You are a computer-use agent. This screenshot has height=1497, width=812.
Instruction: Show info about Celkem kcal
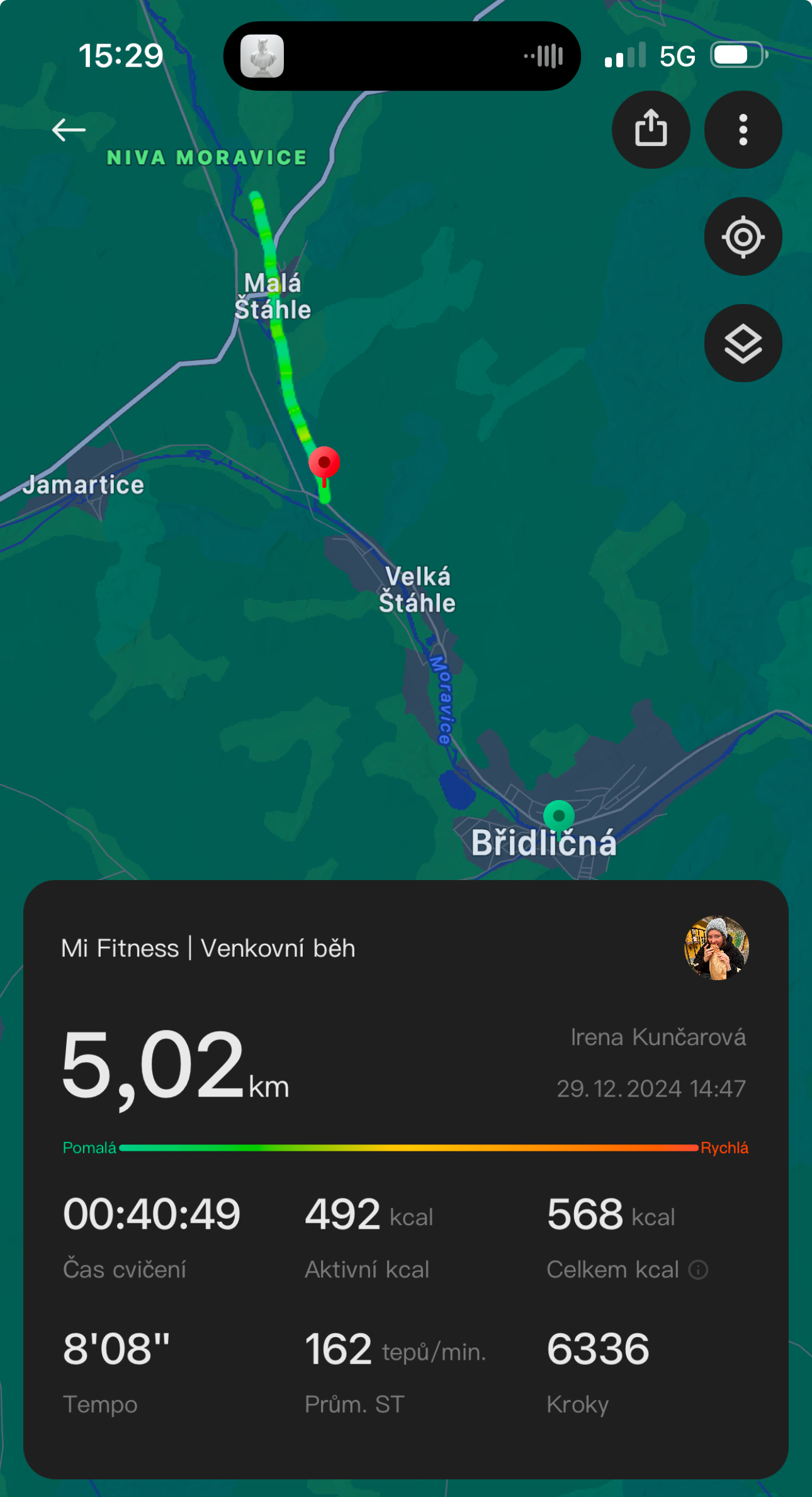(698, 1270)
